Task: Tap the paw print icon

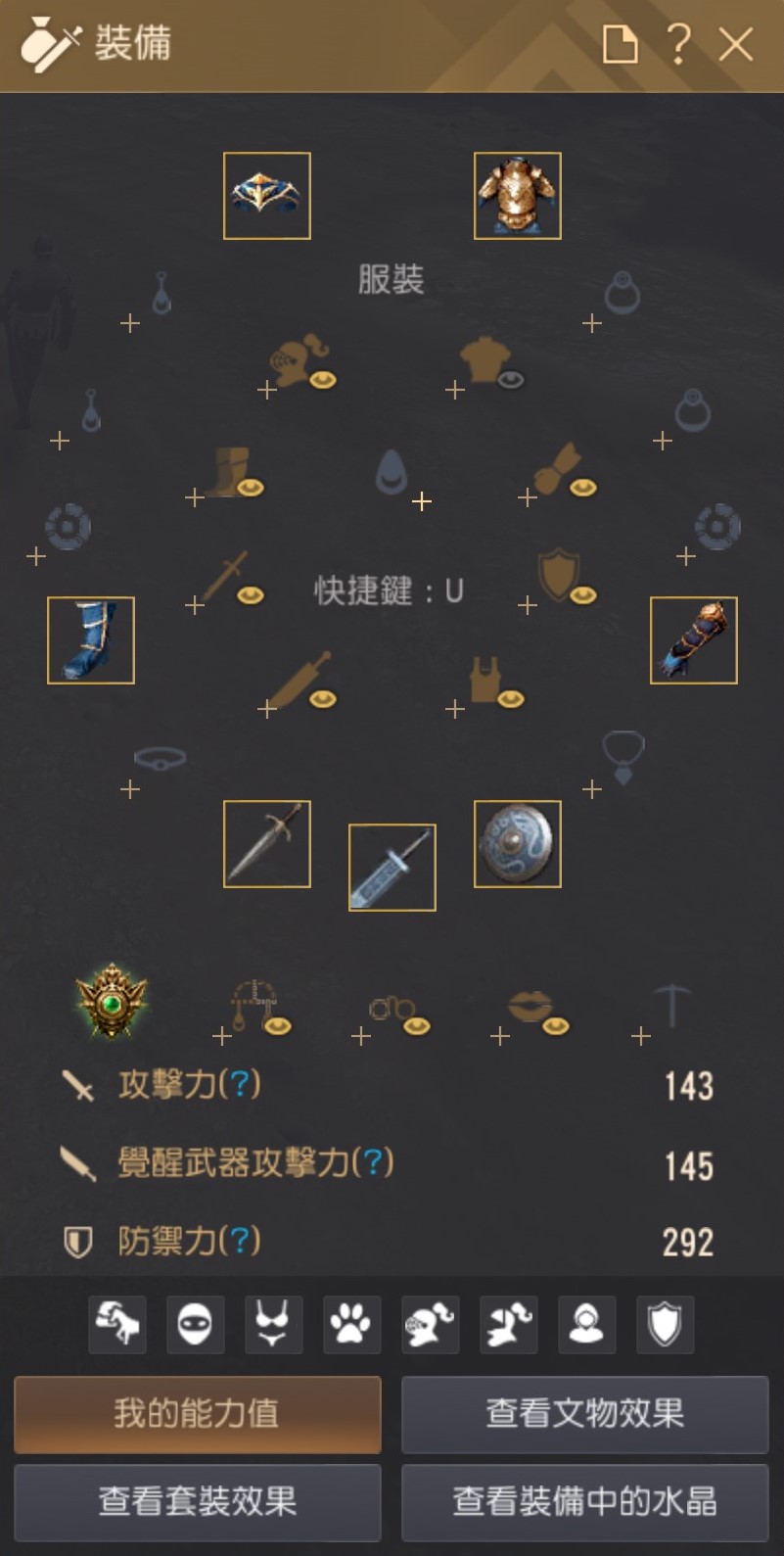Action: 351,1325
